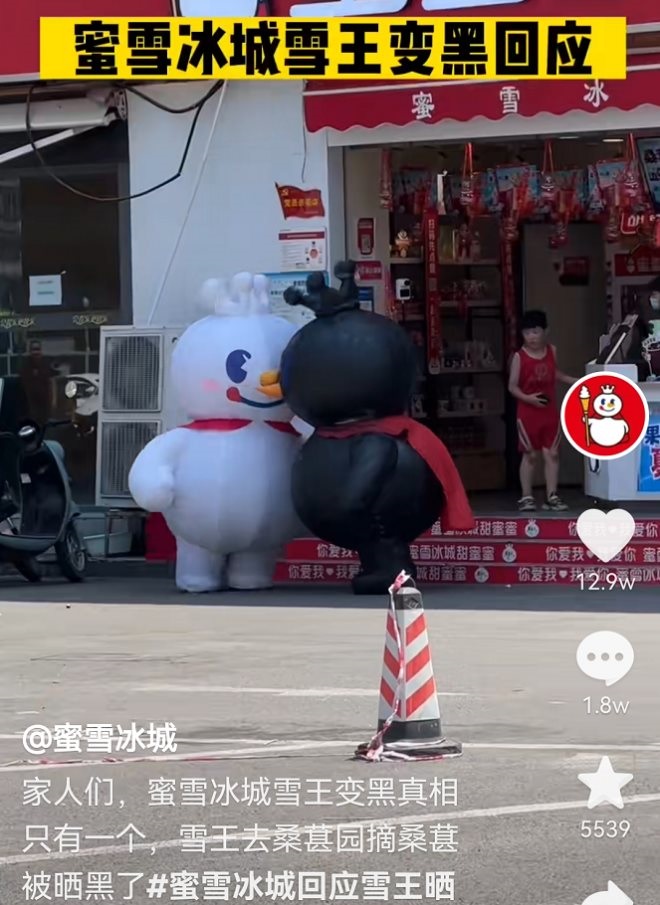
Task: Add this video to favorites with the star
Action: pyautogui.click(x=605, y=783)
